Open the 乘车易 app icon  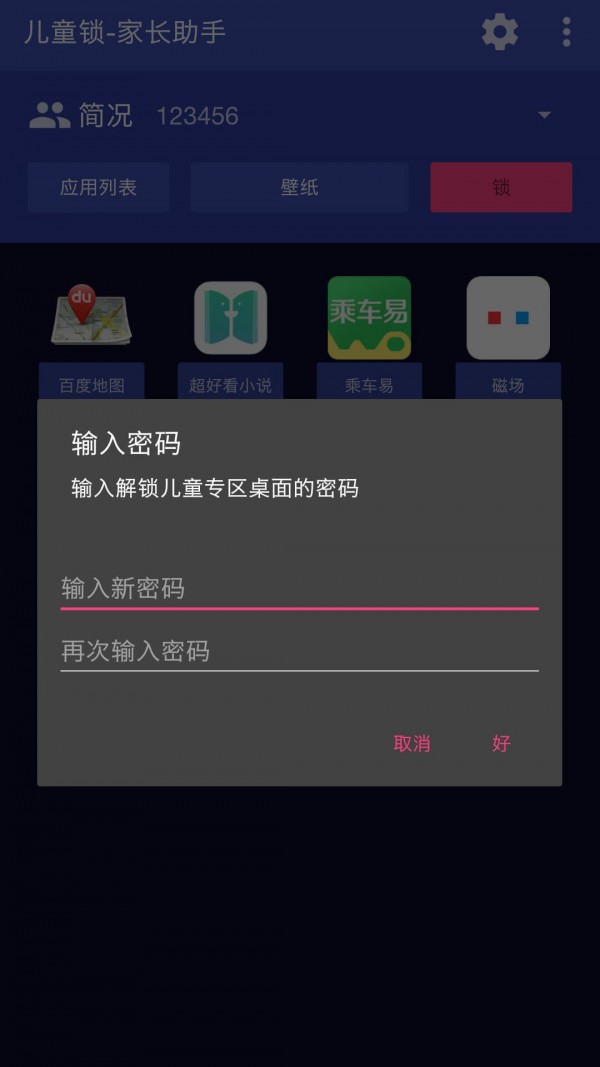click(369, 318)
